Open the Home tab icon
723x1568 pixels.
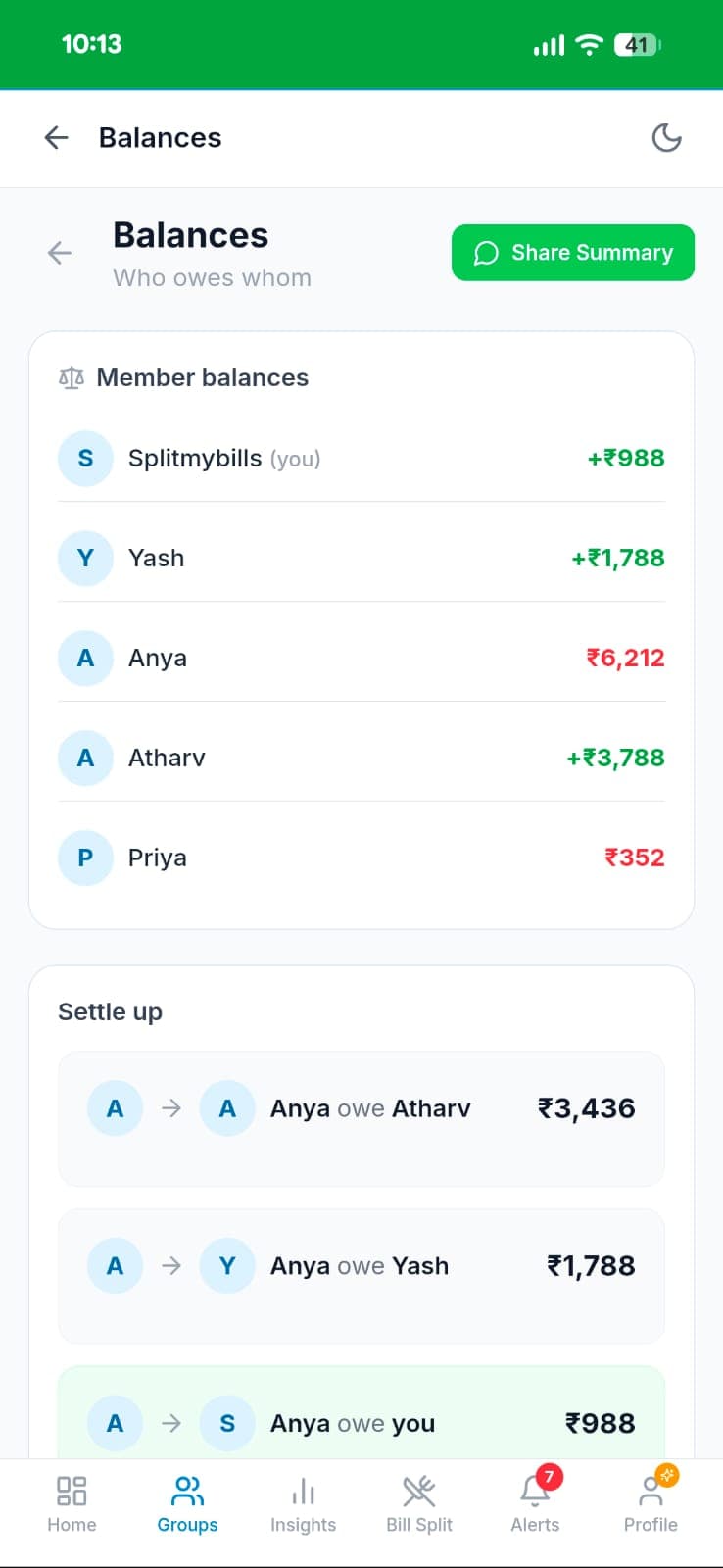click(72, 1491)
